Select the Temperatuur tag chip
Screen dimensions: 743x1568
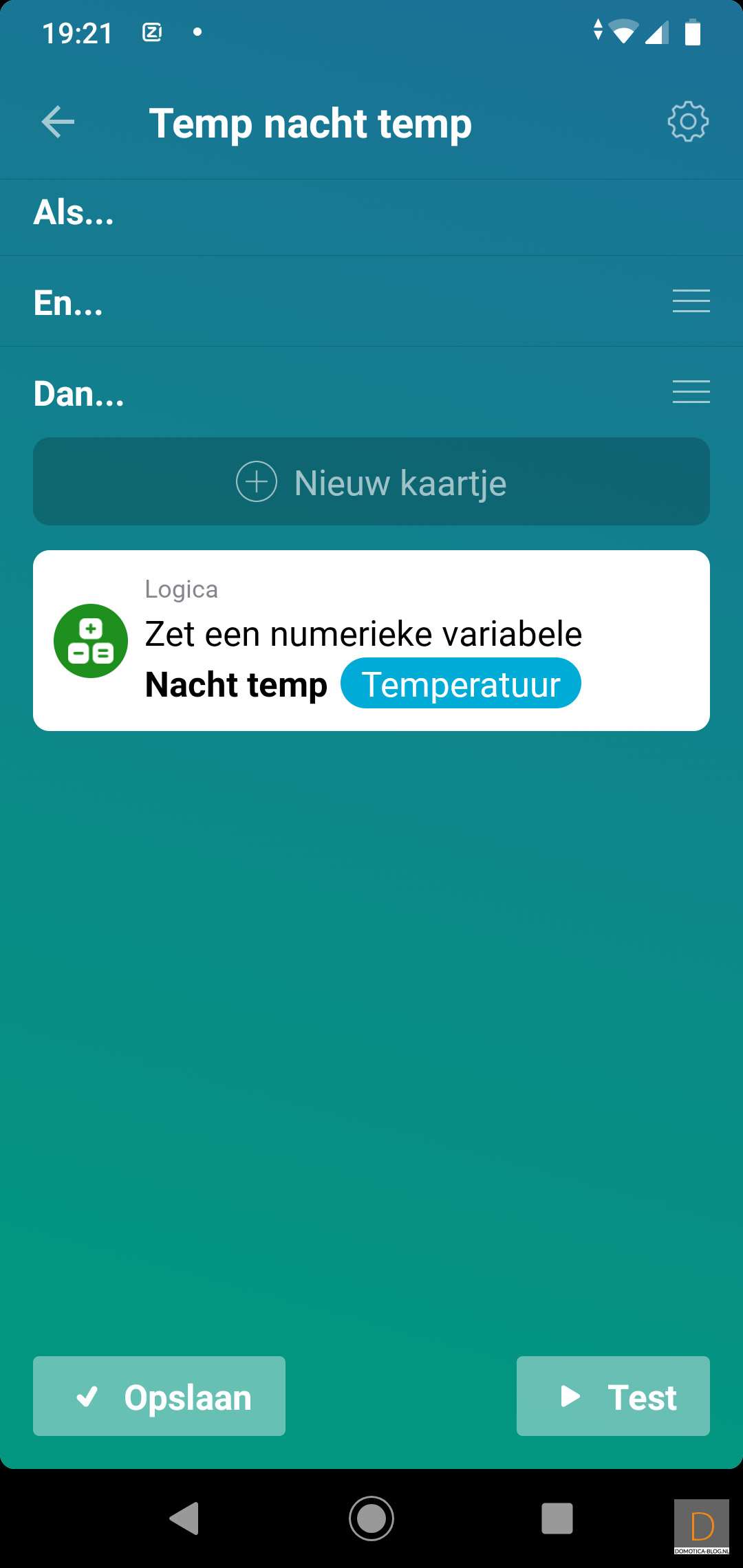point(461,684)
